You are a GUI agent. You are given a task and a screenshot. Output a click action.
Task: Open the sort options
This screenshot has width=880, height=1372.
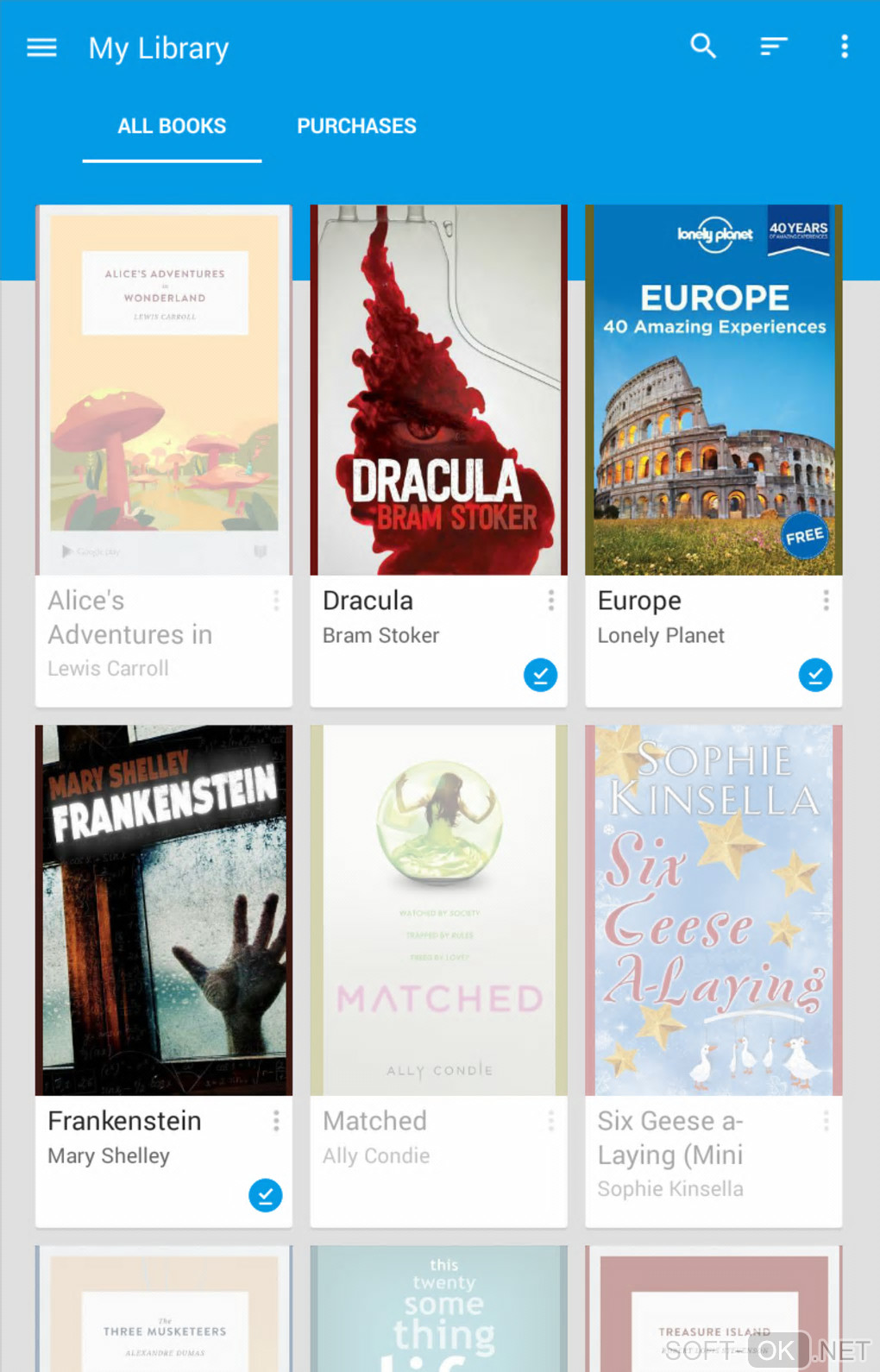tap(774, 46)
